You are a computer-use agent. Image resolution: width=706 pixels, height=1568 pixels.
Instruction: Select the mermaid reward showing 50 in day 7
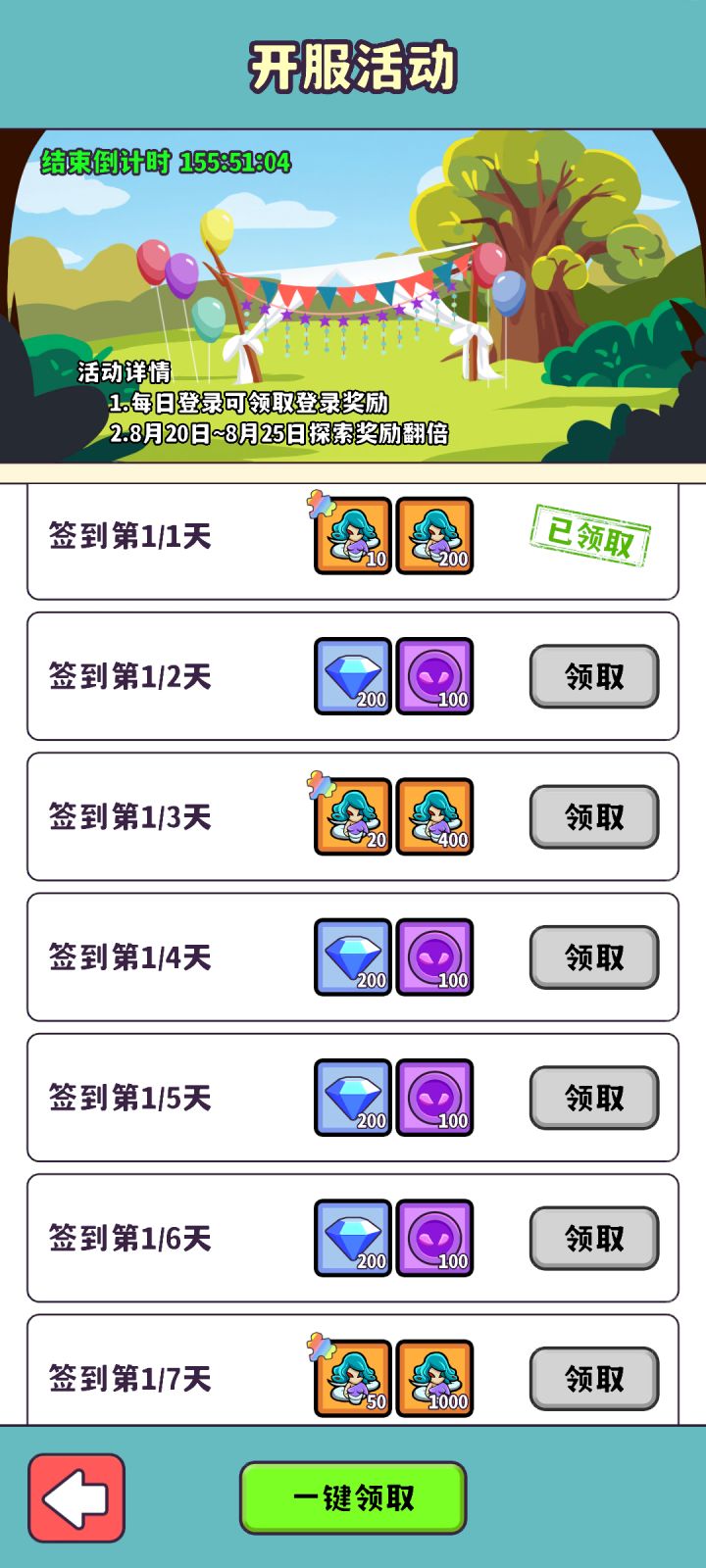(x=353, y=1379)
